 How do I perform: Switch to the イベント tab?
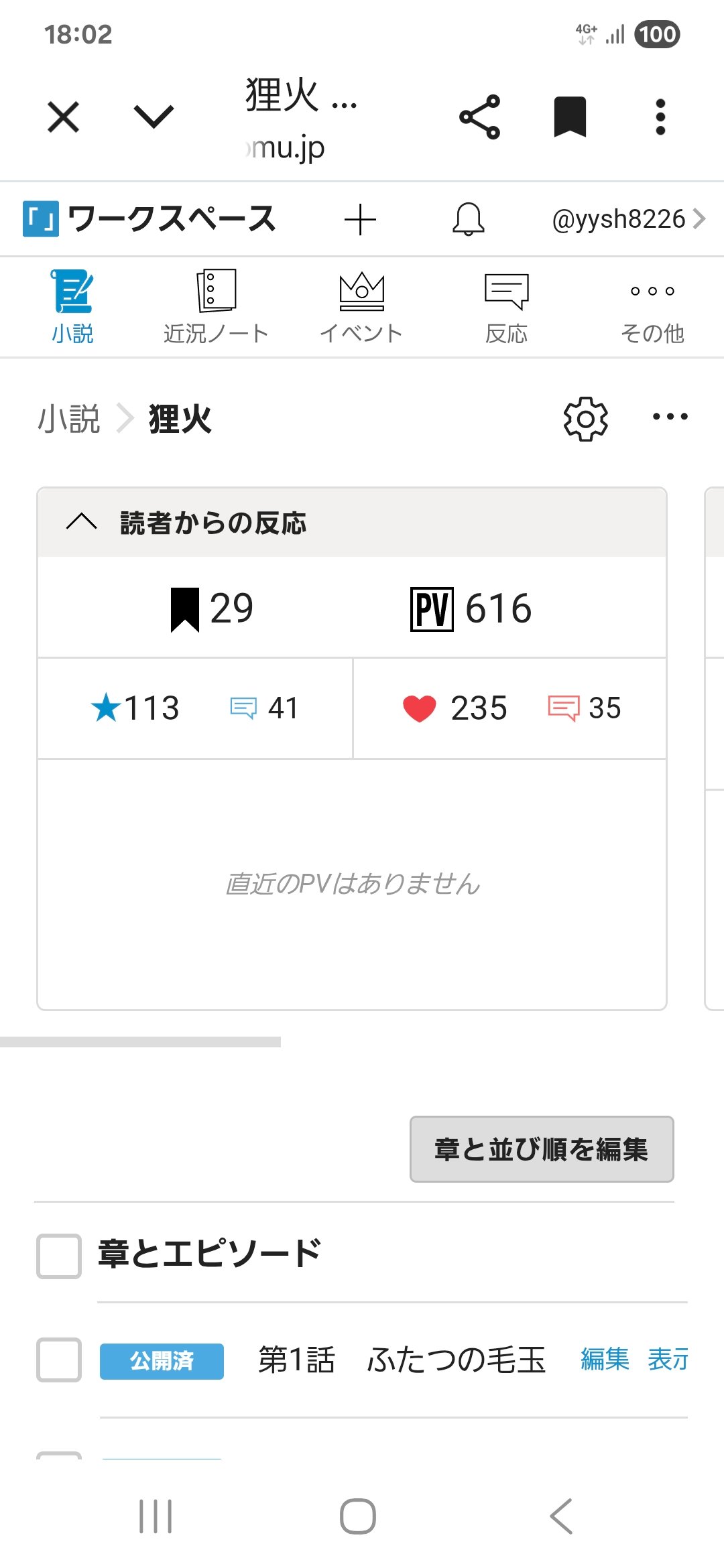tap(361, 307)
